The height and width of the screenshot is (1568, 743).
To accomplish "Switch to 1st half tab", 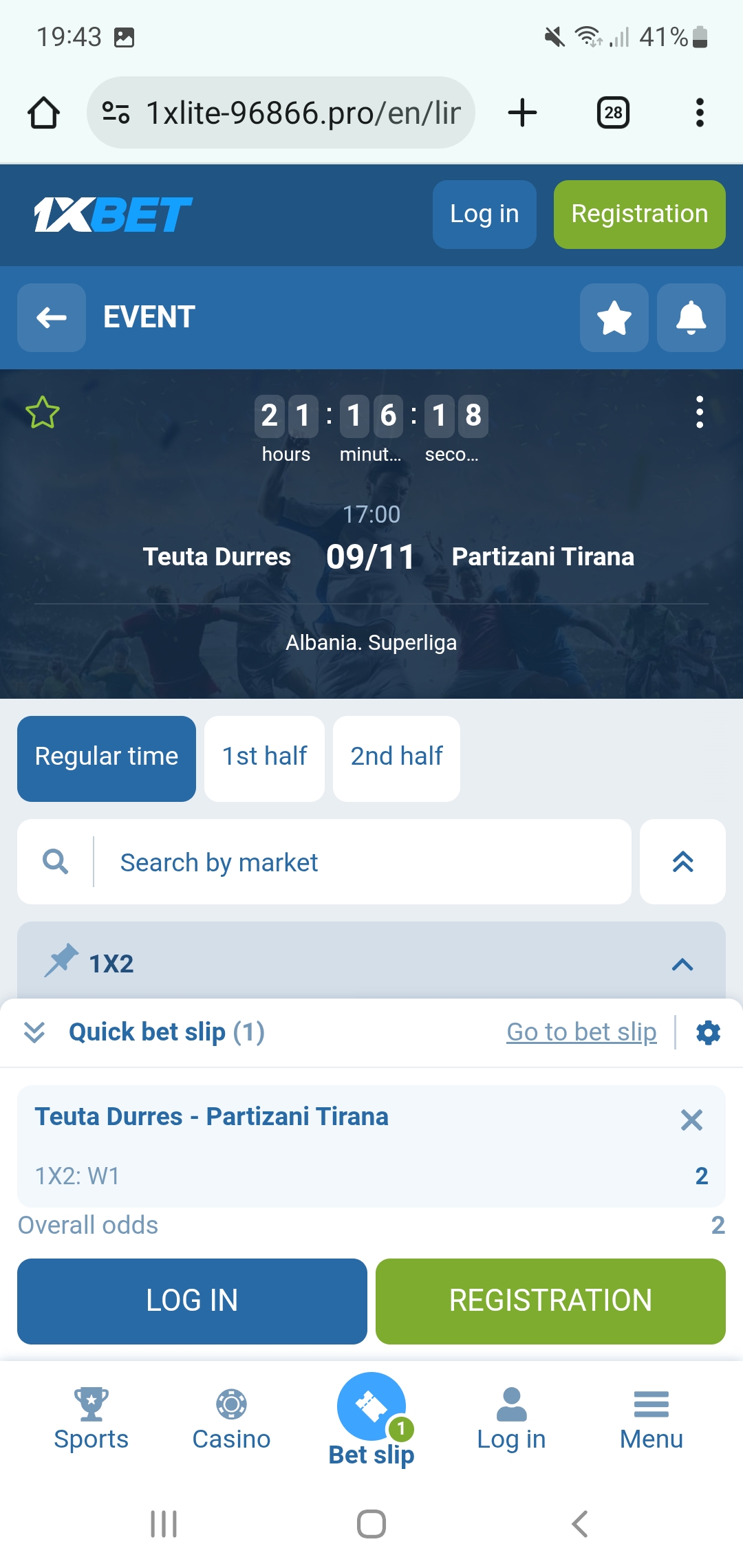I will tap(264, 758).
